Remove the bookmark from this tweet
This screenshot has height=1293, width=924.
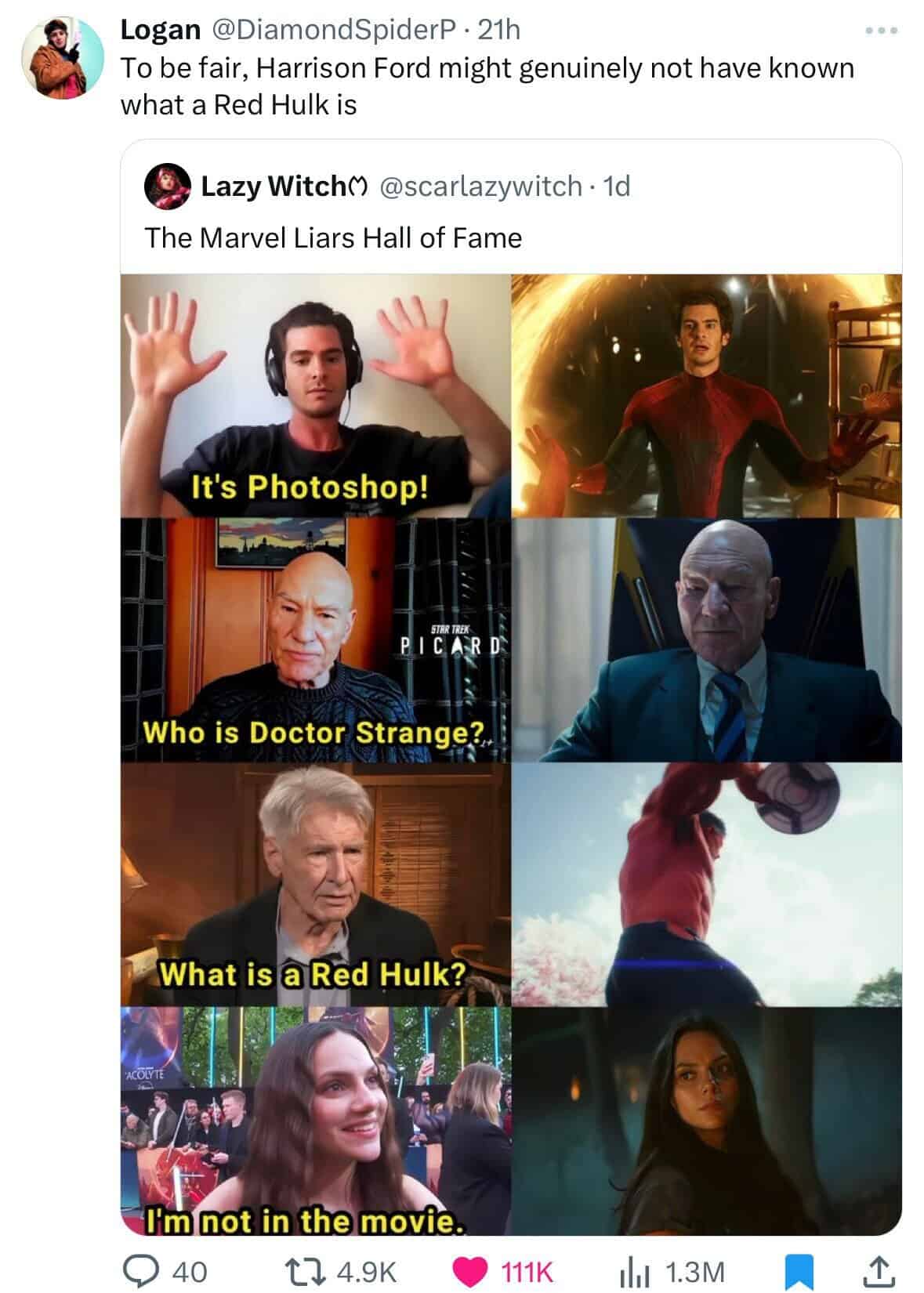[797, 1270]
